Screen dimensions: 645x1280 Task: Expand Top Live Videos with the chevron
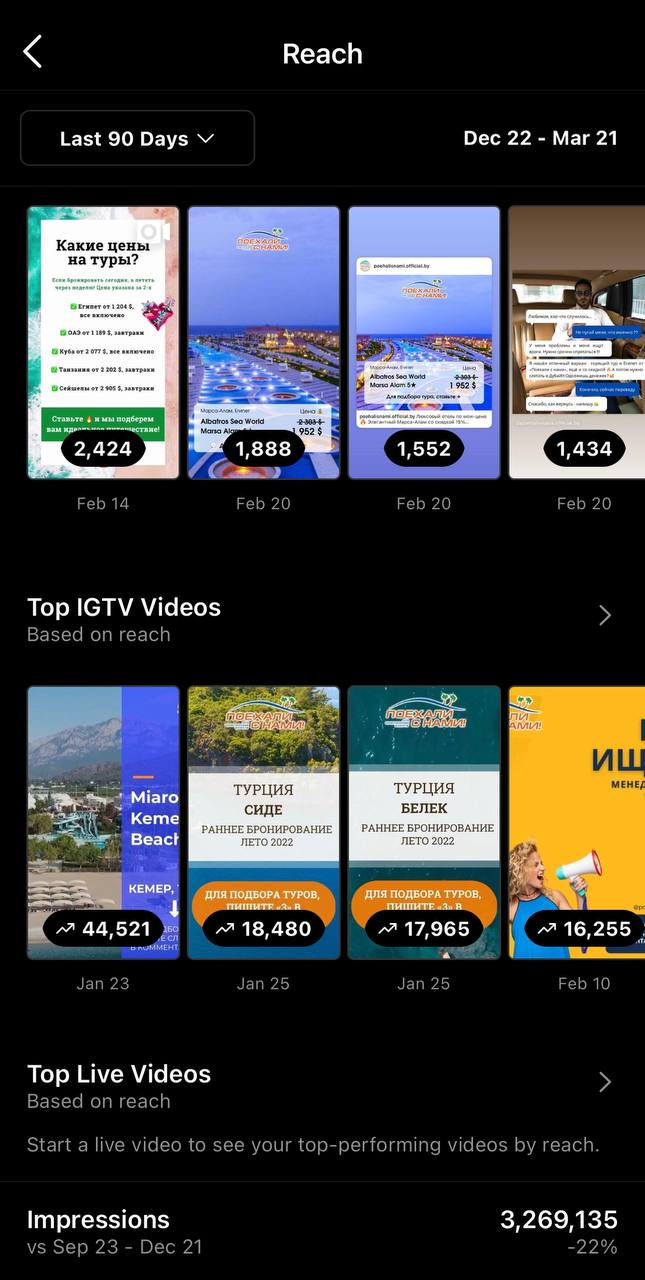(604, 1082)
